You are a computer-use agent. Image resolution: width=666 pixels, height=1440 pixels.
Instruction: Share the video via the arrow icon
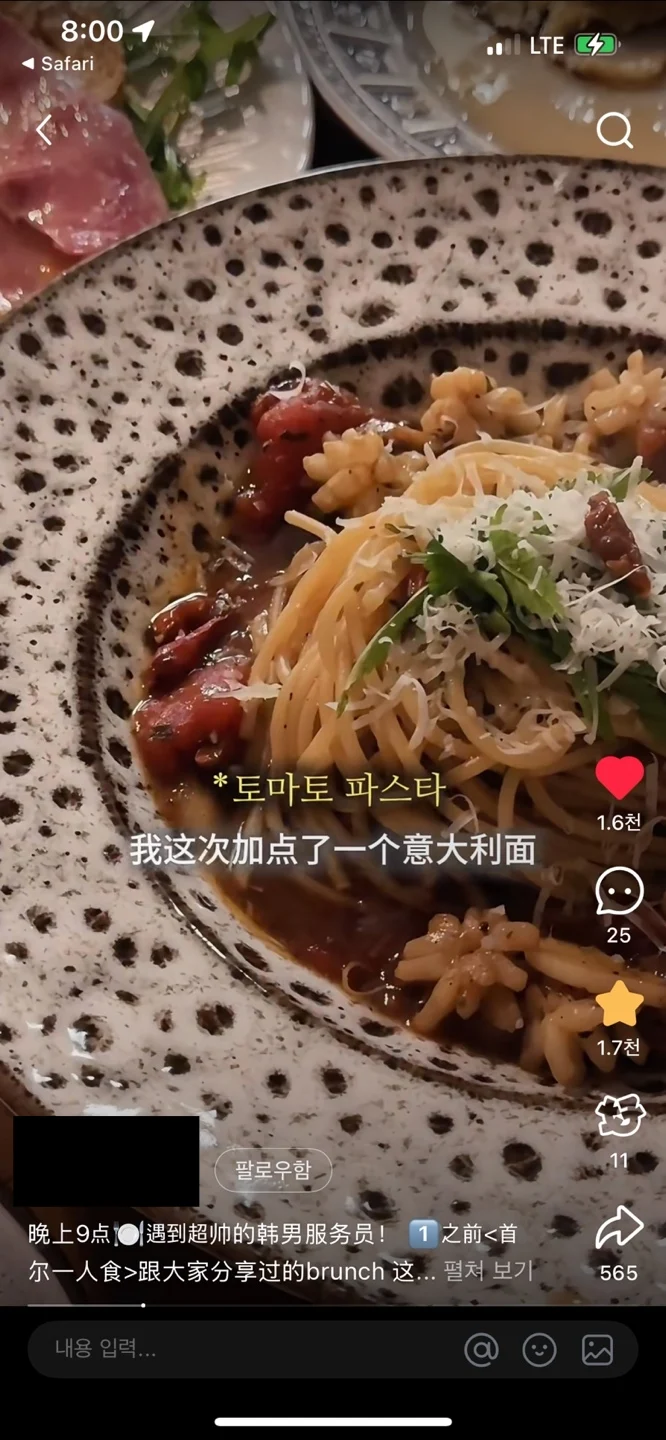(619, 1229)
